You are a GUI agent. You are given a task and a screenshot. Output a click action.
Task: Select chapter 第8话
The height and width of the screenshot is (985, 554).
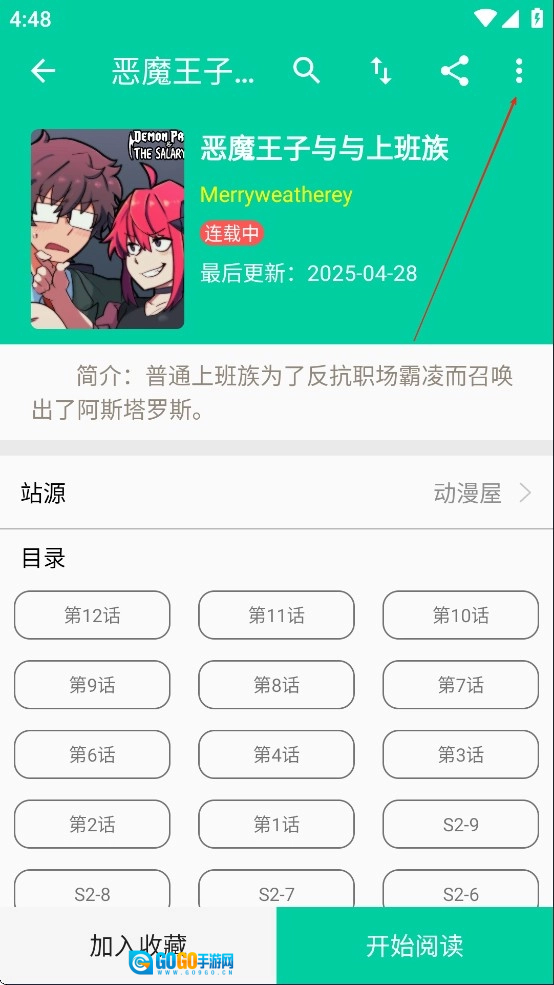(276, 685)
